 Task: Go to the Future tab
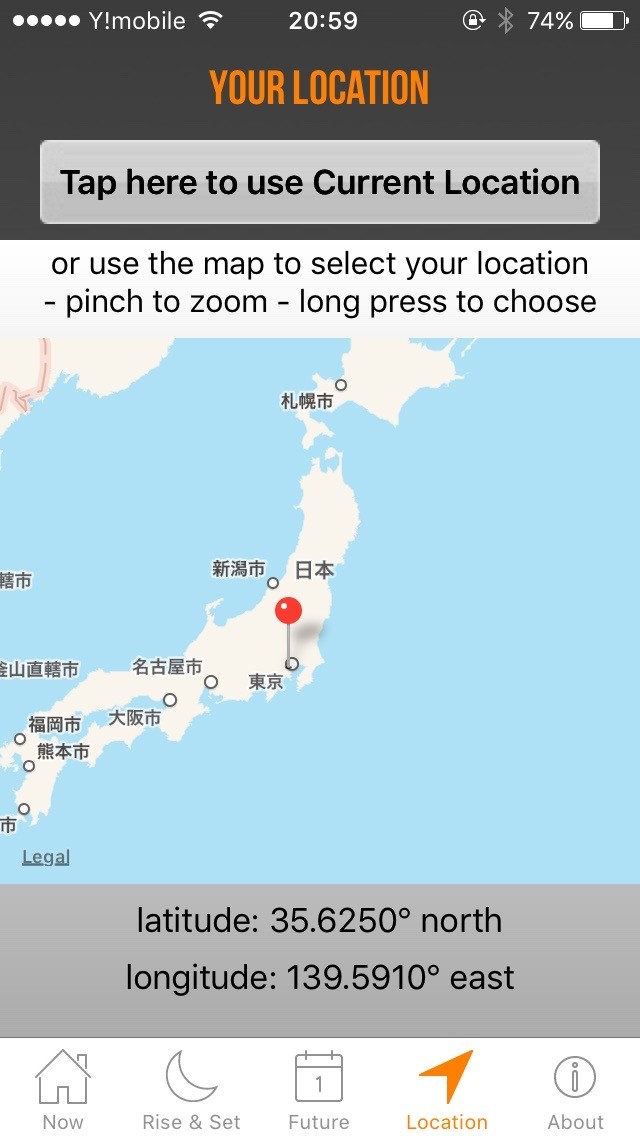pyautogui.click(x=319, y=1090)
